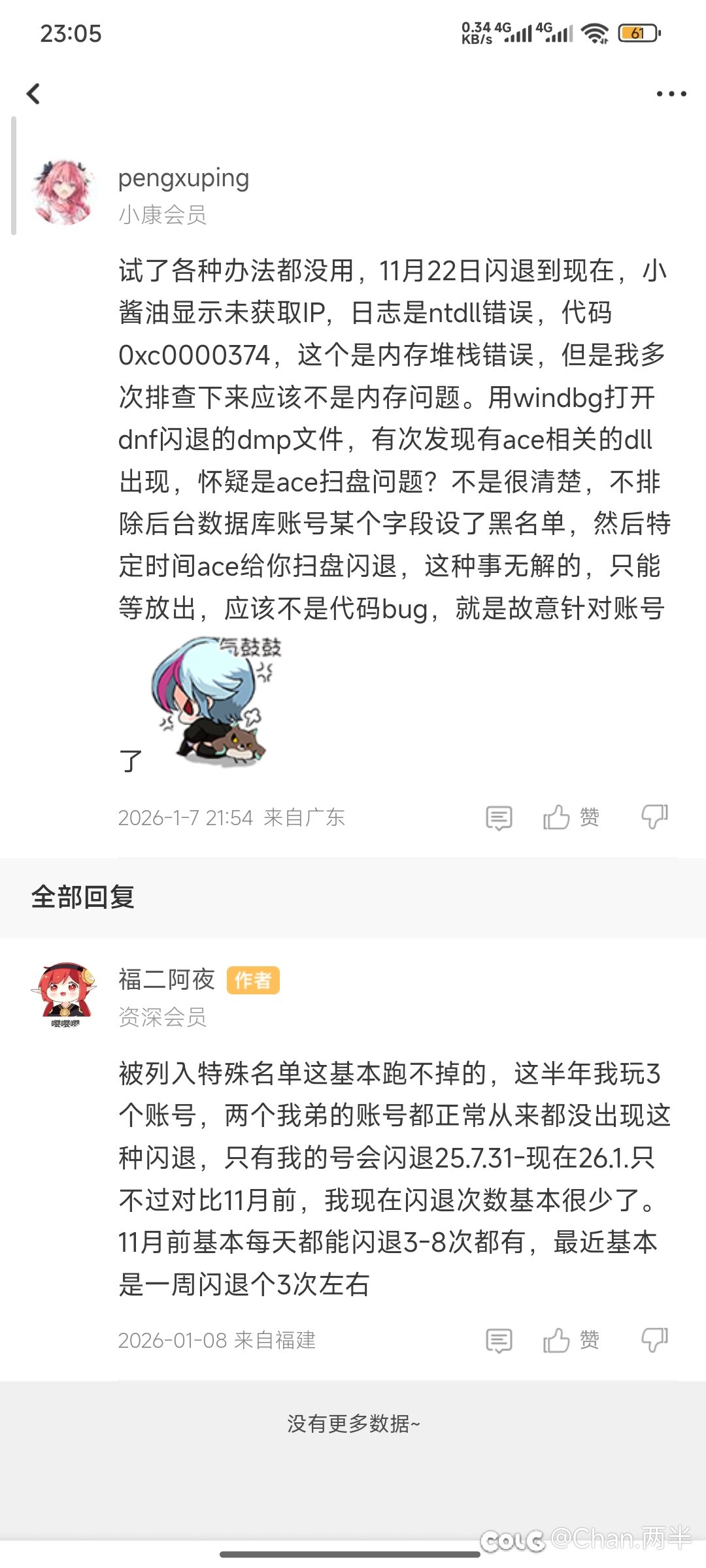Screen dimensions: 706x1568
Task: Dislike 福二阿夜's reply
Action: [x=654, y=1340]
